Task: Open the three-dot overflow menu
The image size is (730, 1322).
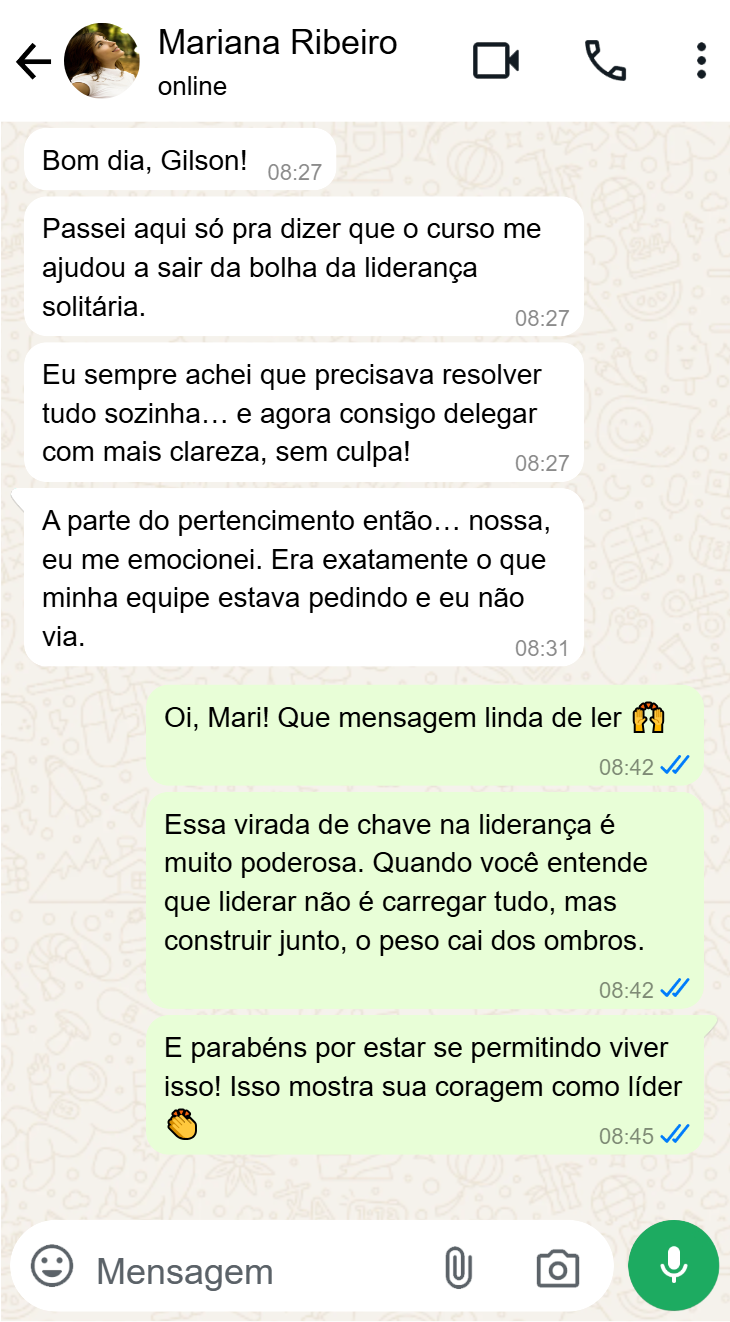Action: 701,61
